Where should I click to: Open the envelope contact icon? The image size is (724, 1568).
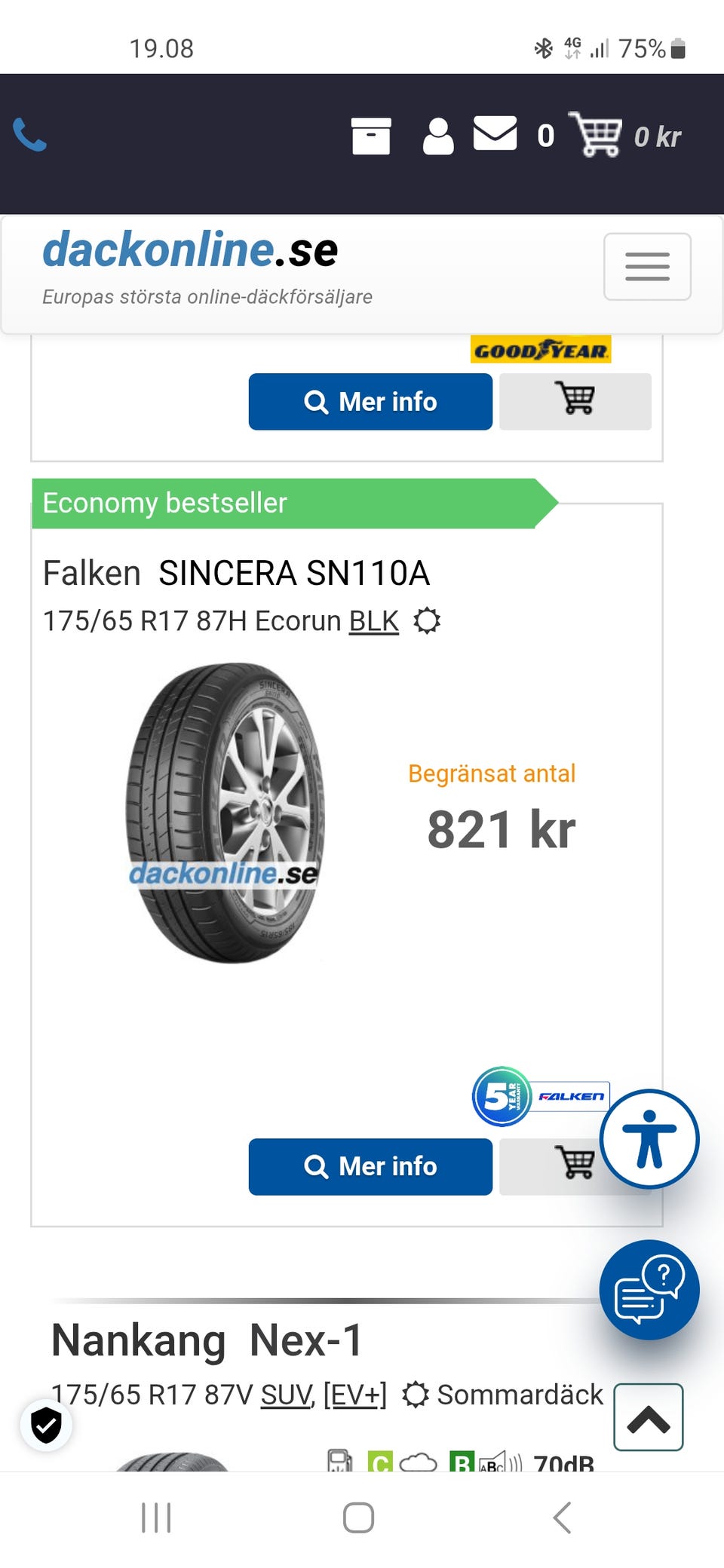tap(495, 133)
